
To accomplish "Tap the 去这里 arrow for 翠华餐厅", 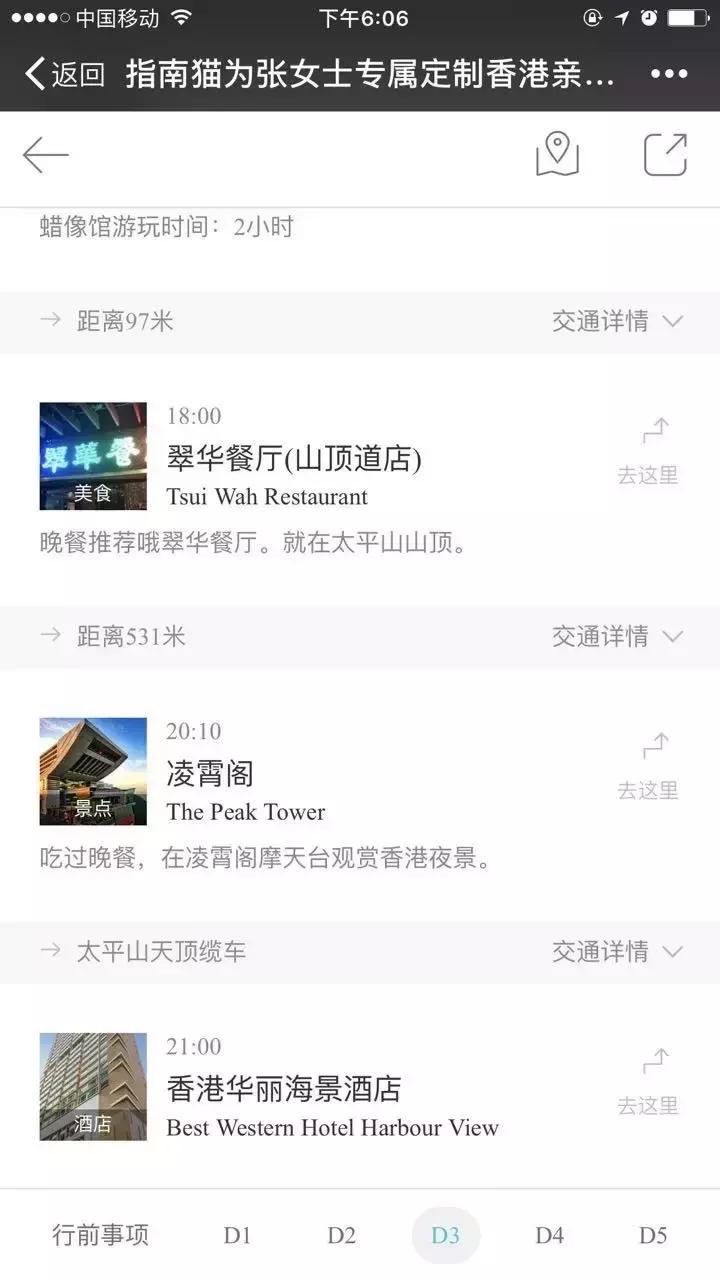I will tap(652, 450).
